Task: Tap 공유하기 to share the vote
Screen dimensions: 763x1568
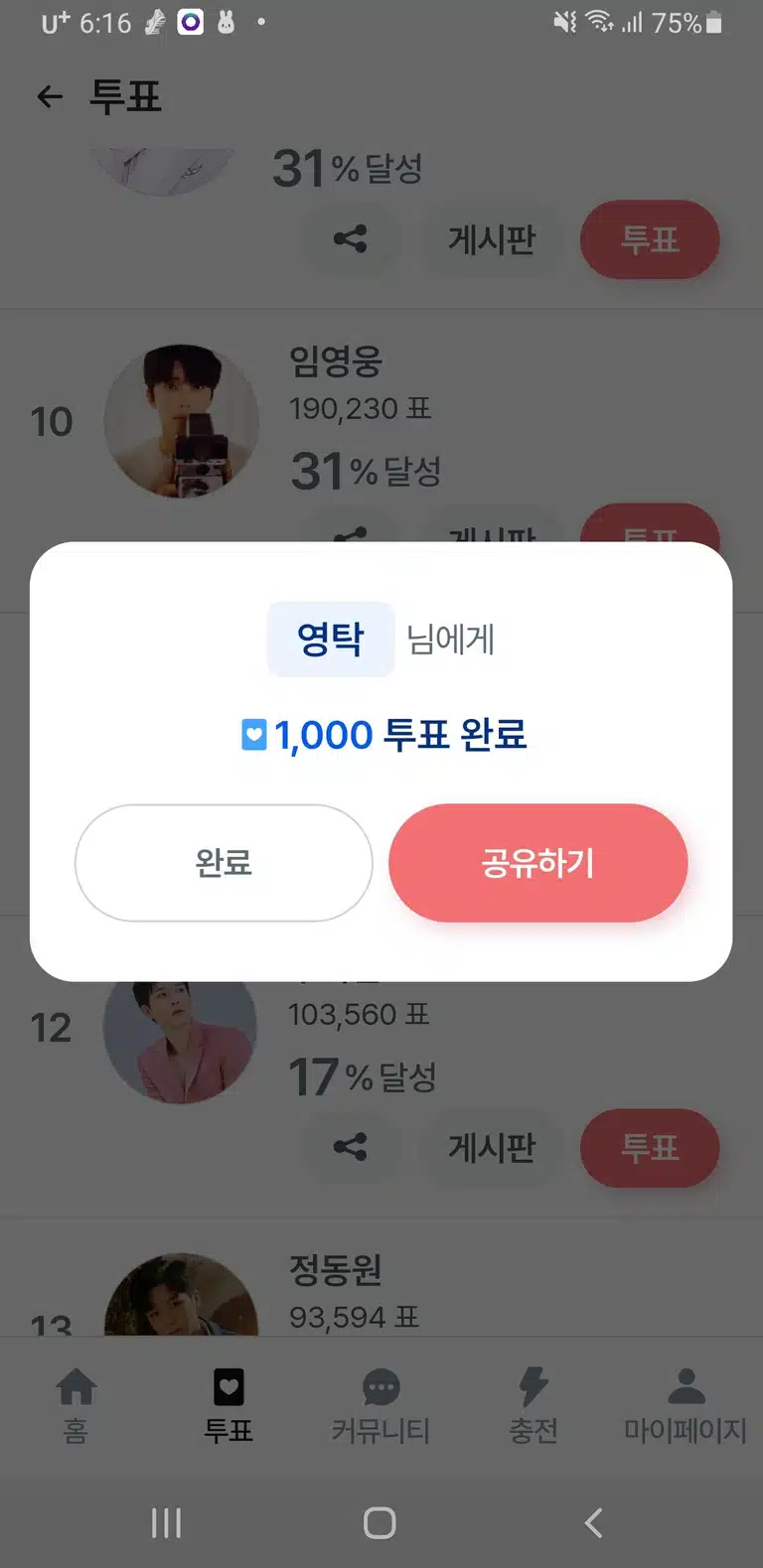Action: coord(537,863)
